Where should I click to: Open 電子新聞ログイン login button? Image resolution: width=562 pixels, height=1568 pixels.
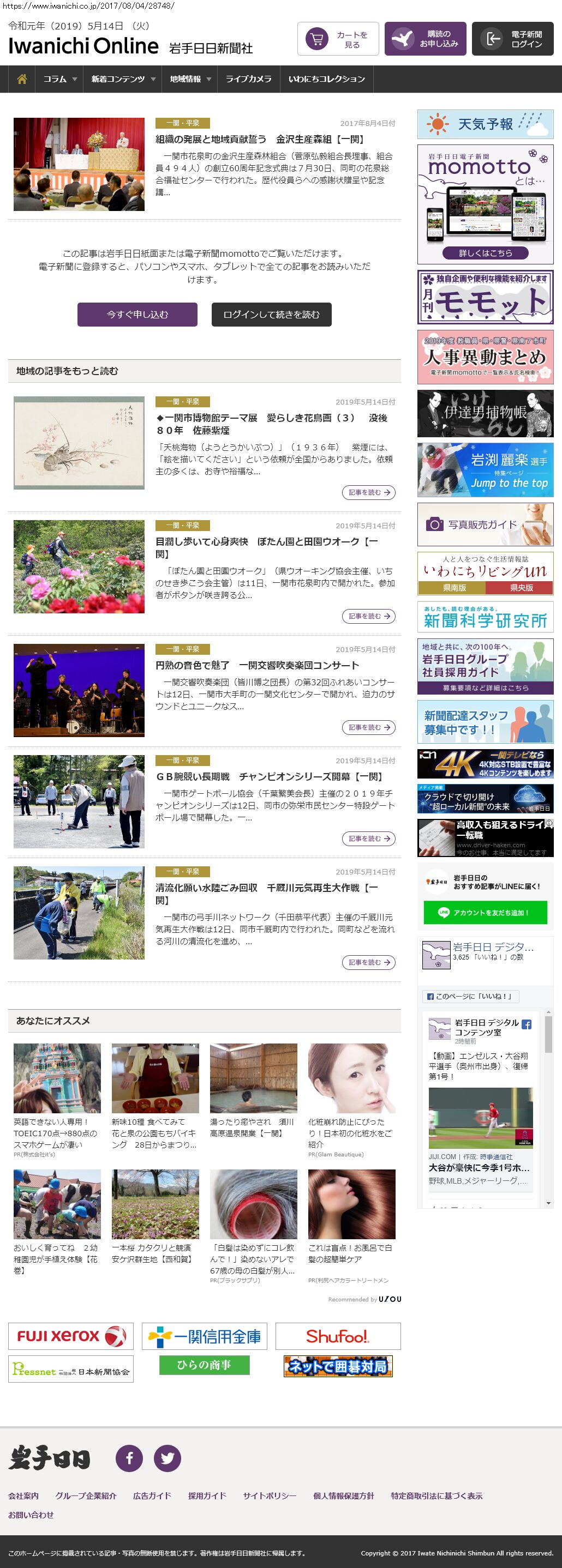click(512, 39)
